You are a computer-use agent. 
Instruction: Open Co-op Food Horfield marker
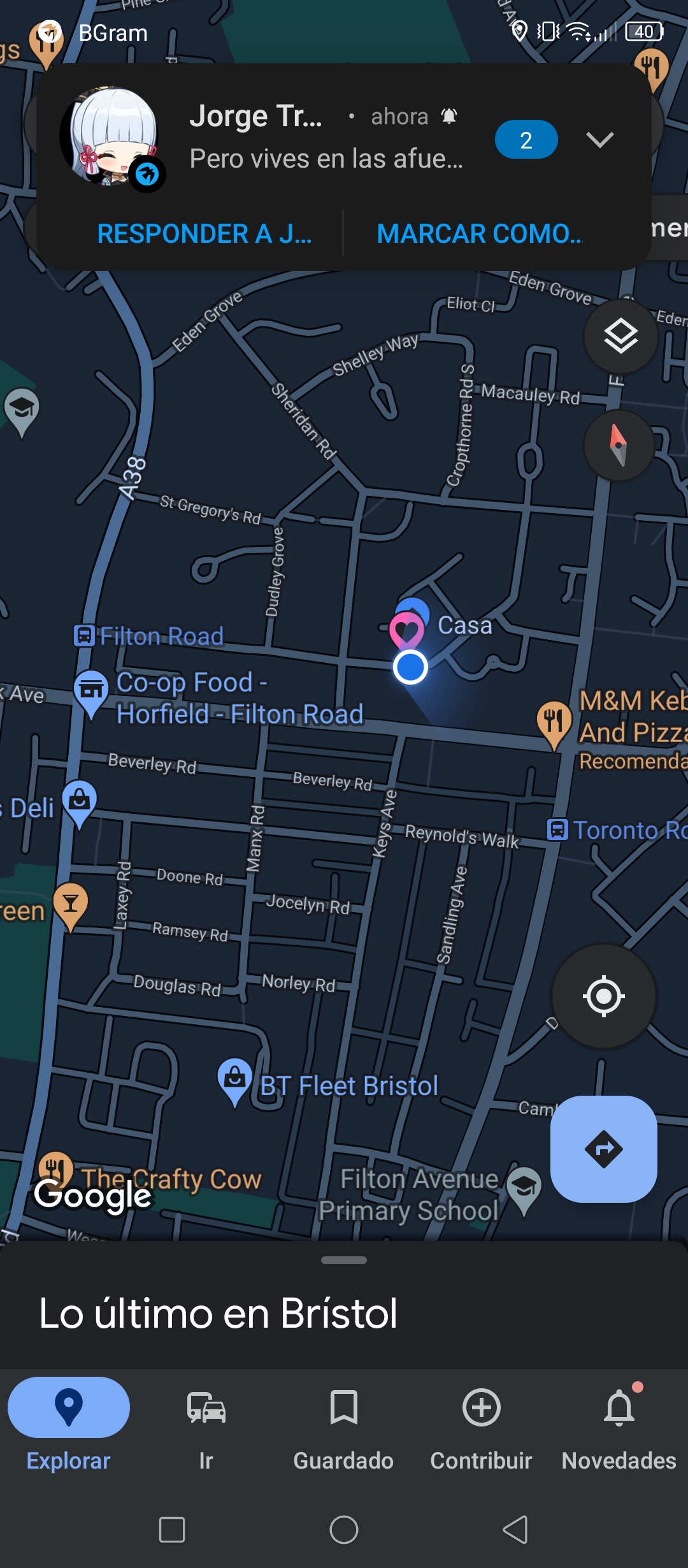coord(91,693)
